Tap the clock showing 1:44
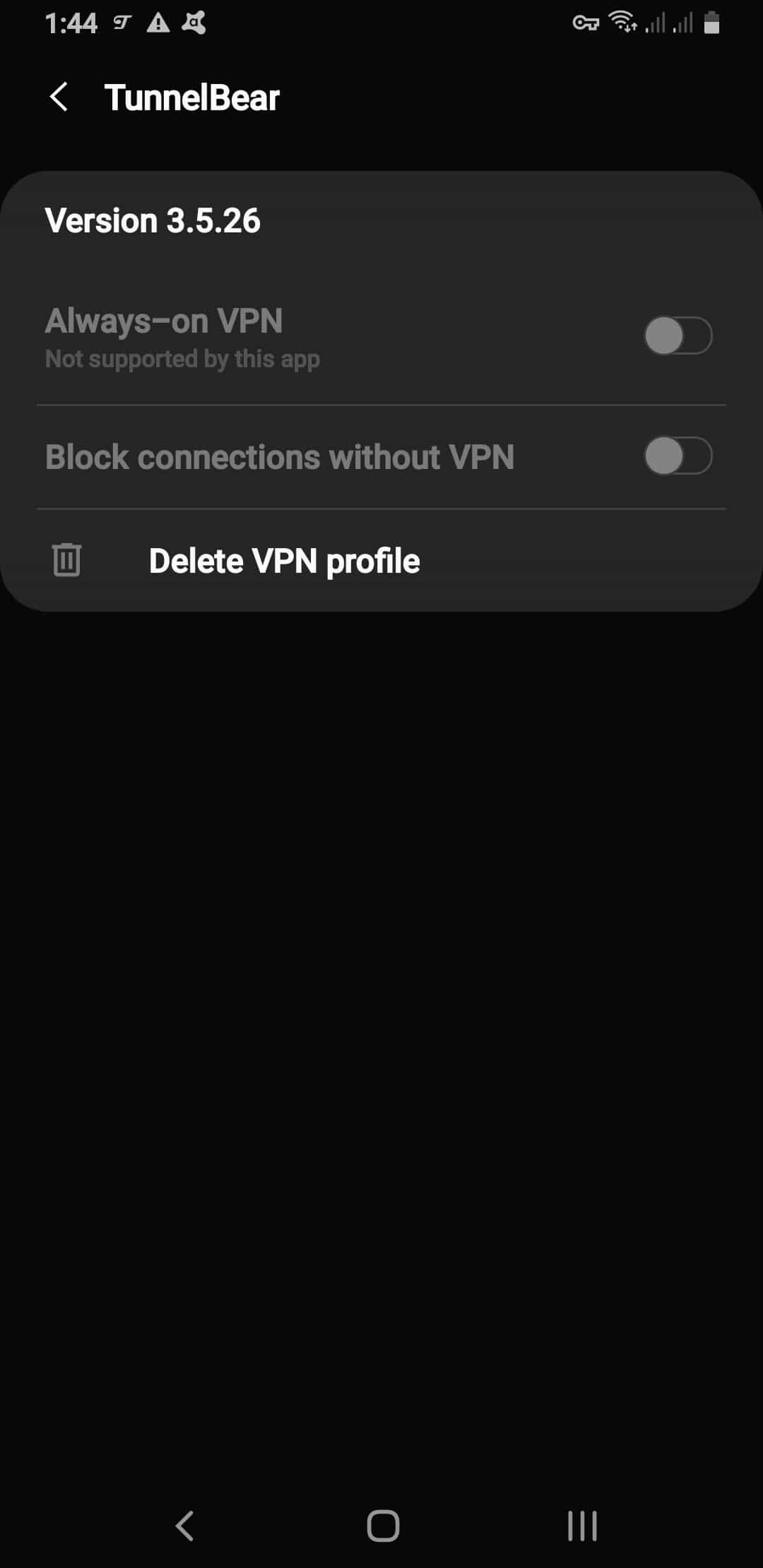This screenshot has height=1568, width=763. 71,23
